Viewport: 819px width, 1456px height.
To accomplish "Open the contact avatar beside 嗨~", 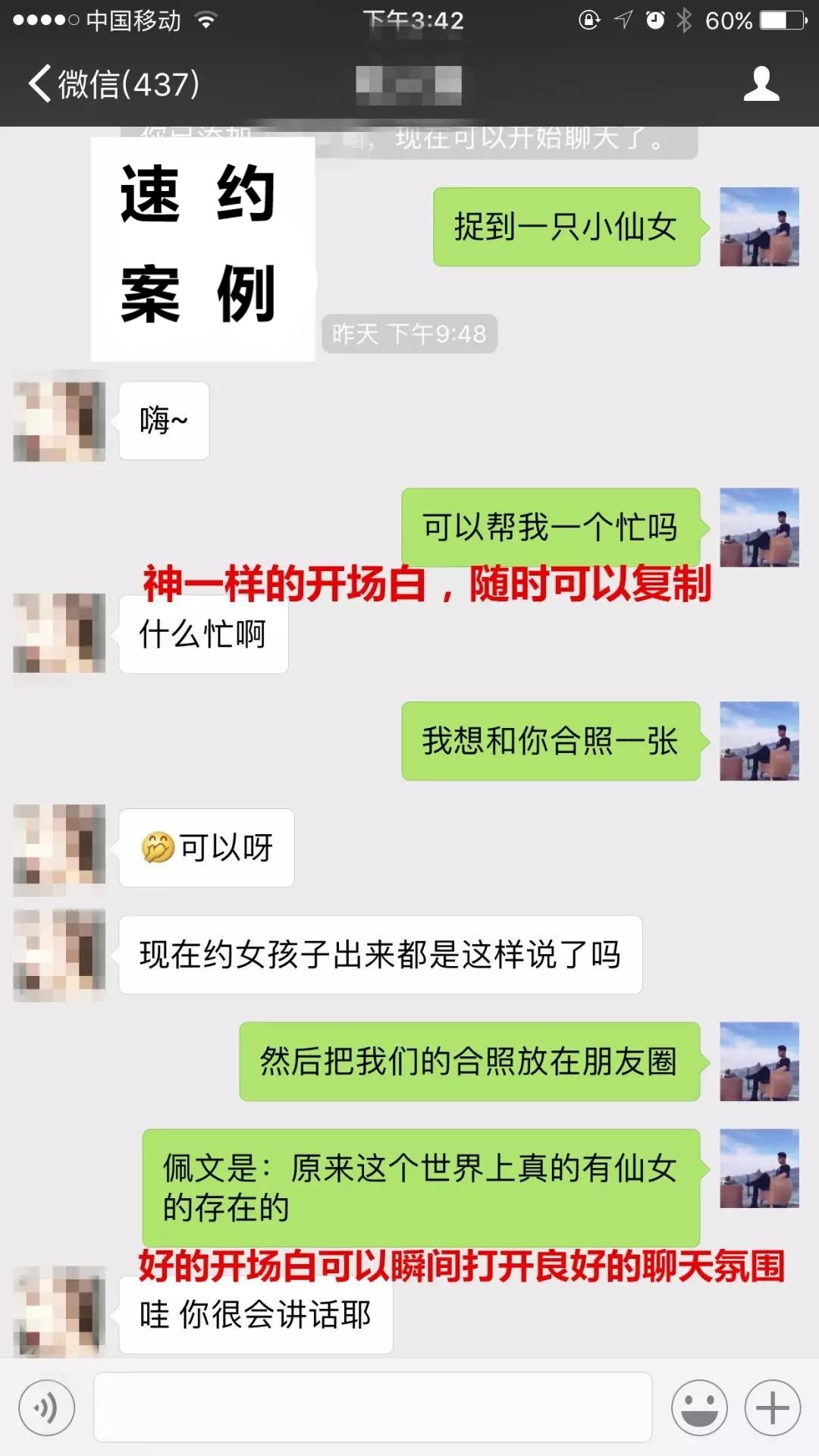I will [59, 421].
